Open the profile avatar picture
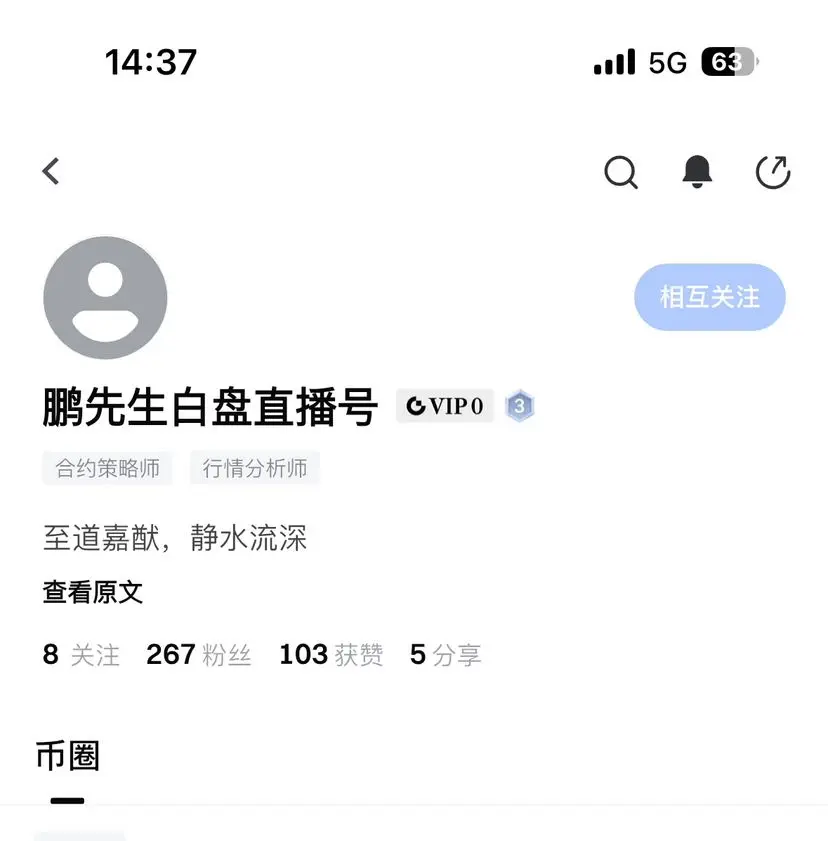The image size is (828, 841). point(105,298)
